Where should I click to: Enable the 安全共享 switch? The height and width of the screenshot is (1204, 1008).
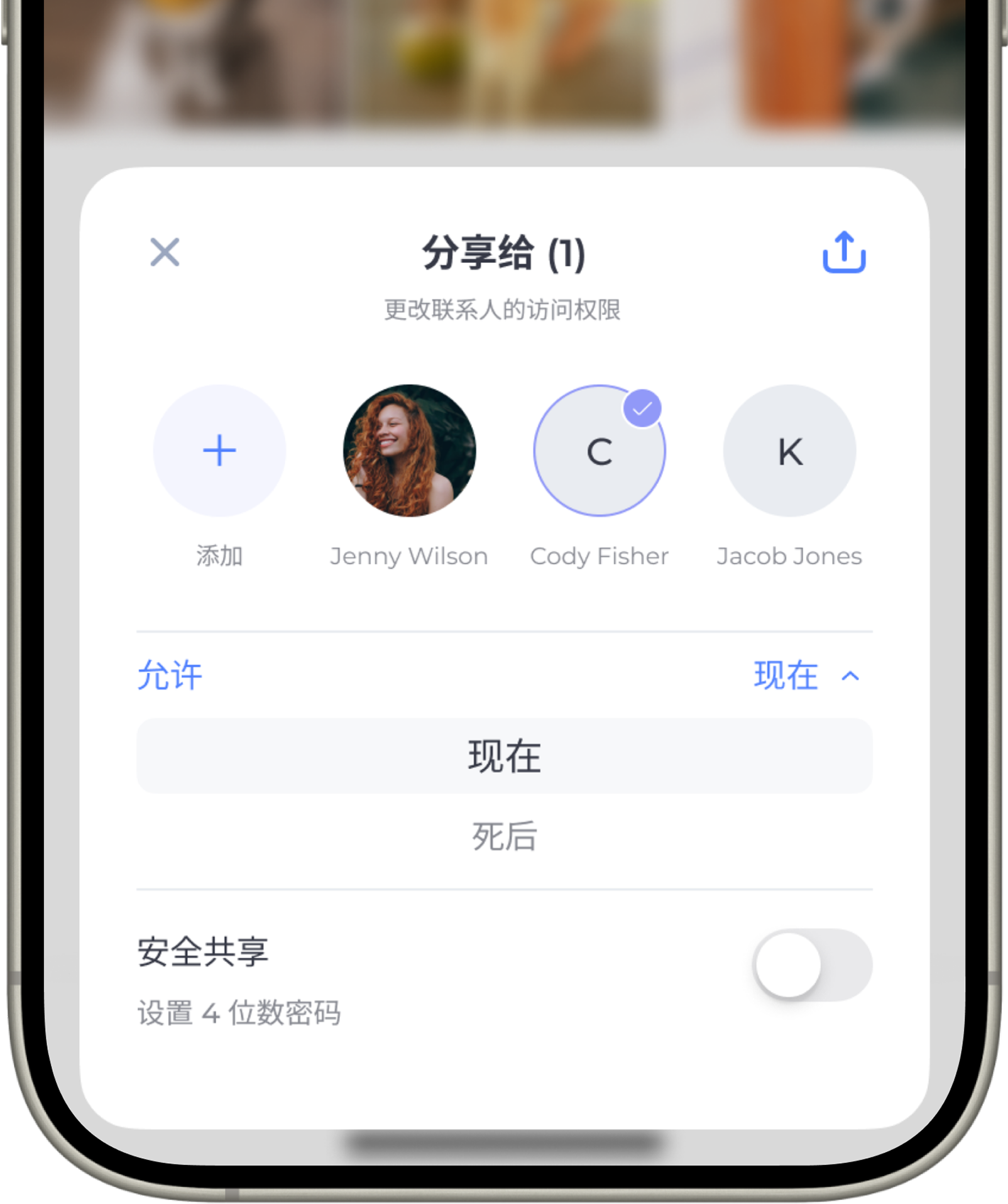[811, 965]
